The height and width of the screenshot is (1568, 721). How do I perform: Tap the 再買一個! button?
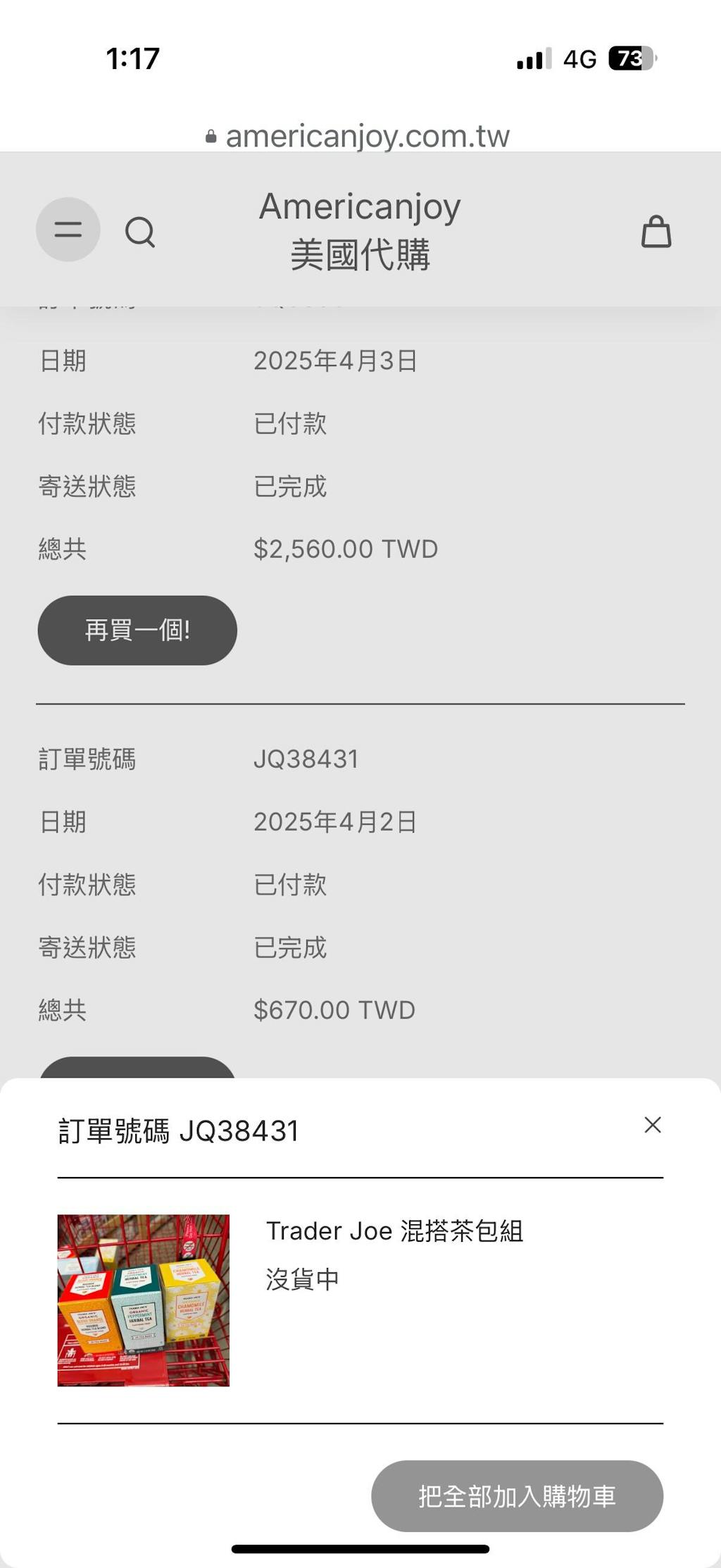click(137, 630)
